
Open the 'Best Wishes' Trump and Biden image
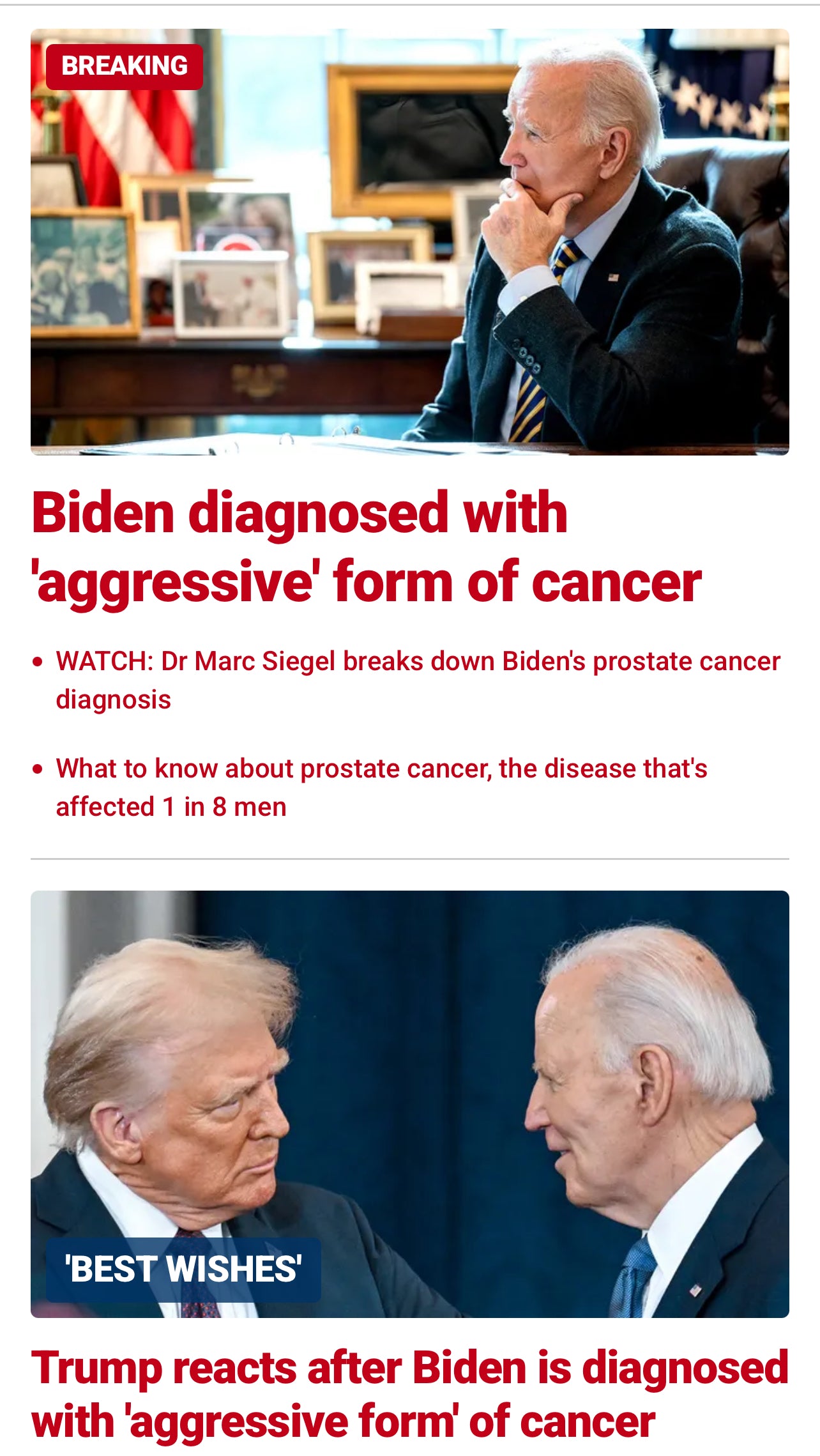(x=409, y=1103)
